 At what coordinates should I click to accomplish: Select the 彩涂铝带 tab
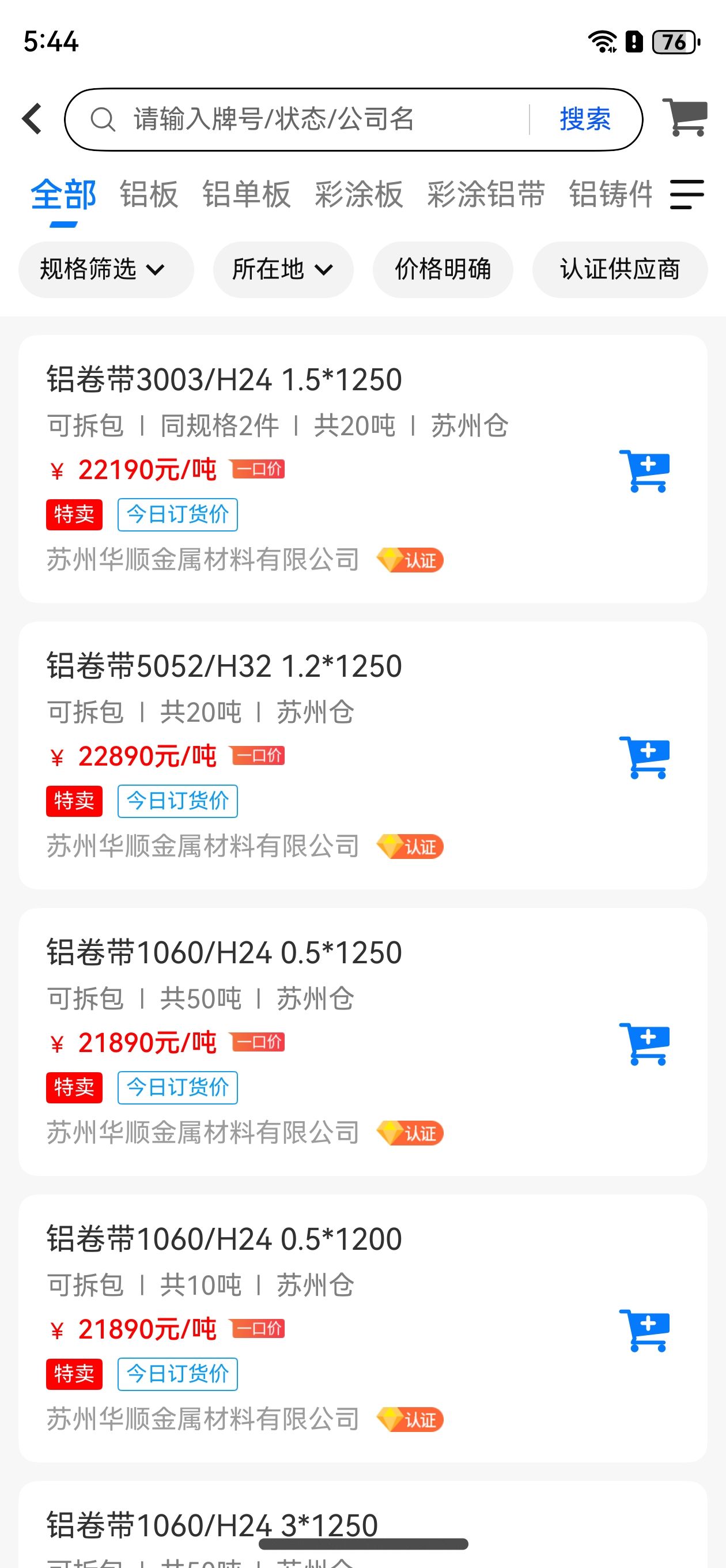pyautogui.click(x=486, y=195)
